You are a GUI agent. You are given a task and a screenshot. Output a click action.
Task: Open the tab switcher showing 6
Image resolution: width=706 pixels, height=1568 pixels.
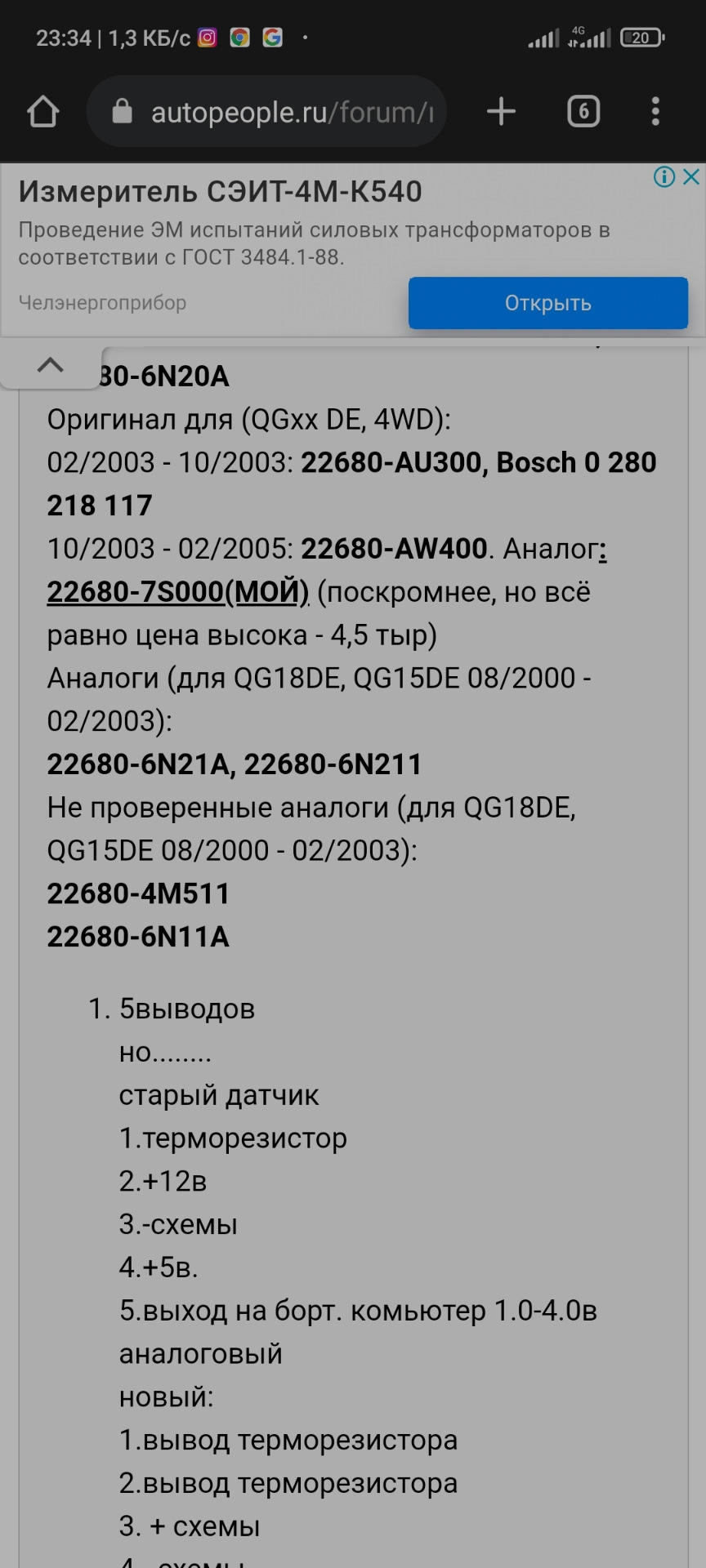click(583, 112)
